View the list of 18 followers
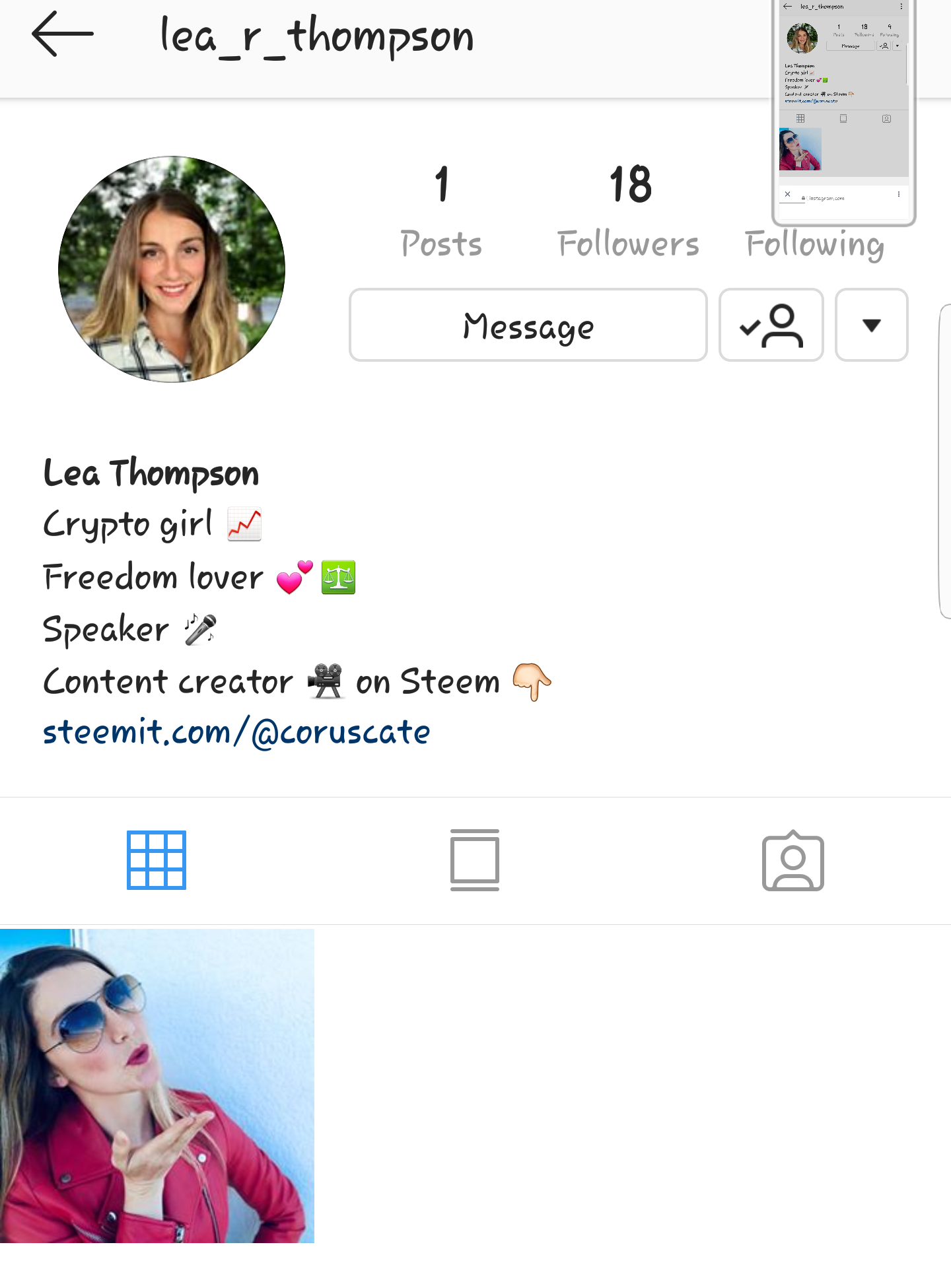The height and width of the screenshot is (1288, 951). (x=629, y=211)
